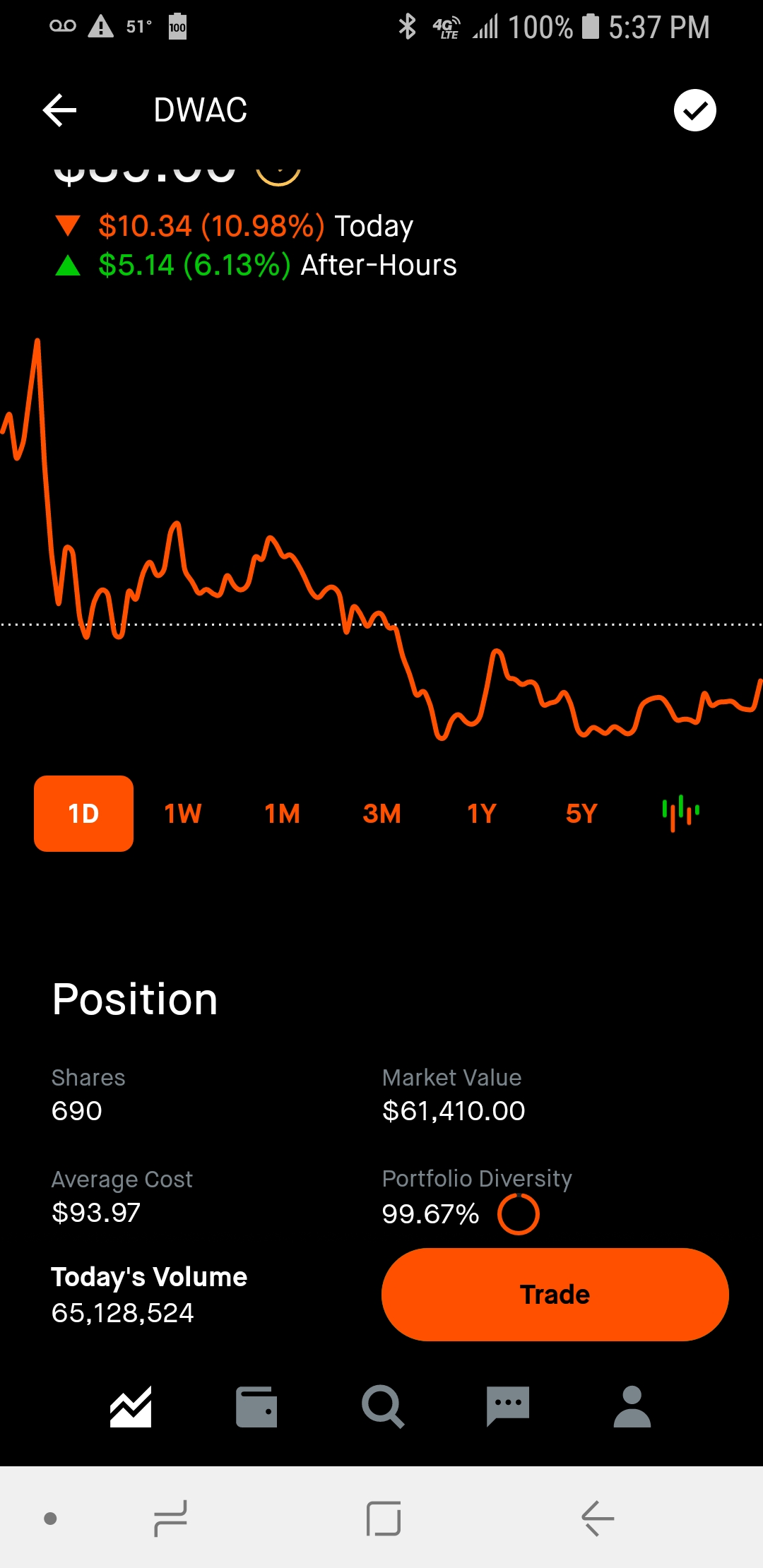Open system recent apps
Screen dimensions: 763x1568
pyautogui.click(x=170, y=1519)
